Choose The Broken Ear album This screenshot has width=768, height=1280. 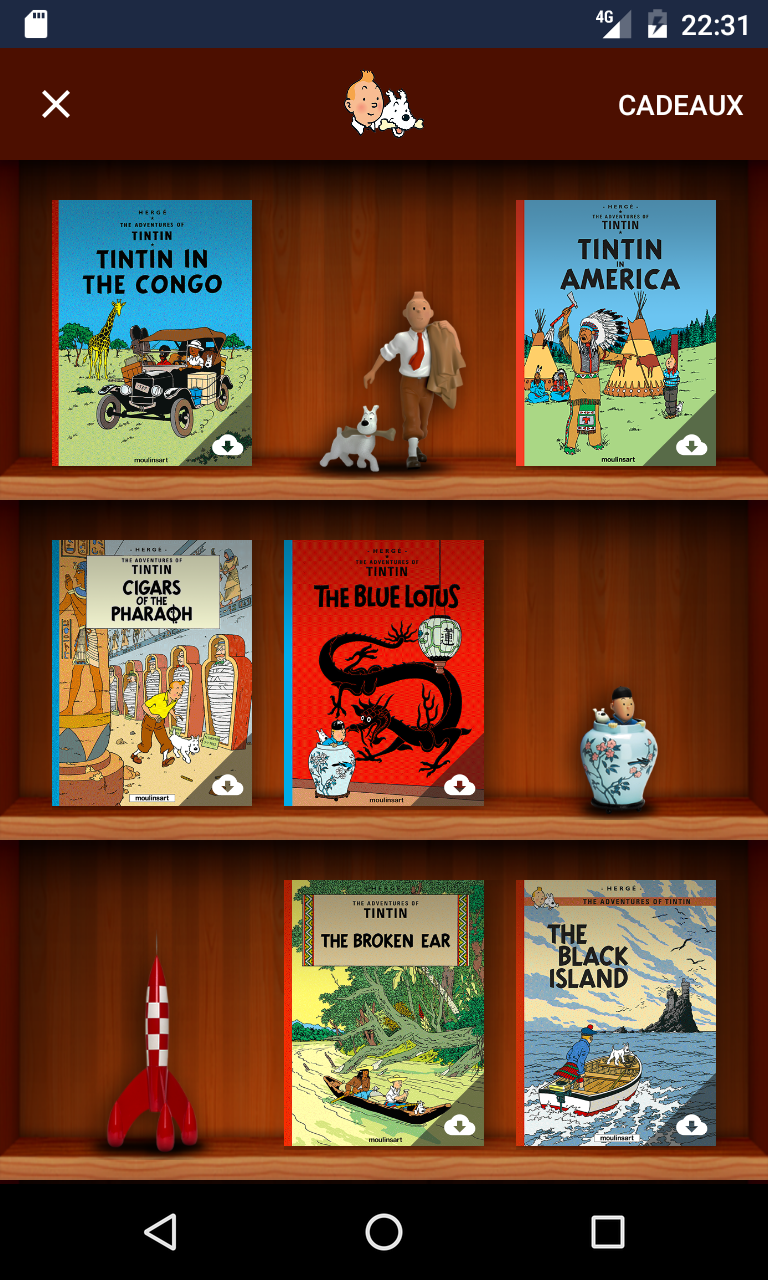[384, 1013]
